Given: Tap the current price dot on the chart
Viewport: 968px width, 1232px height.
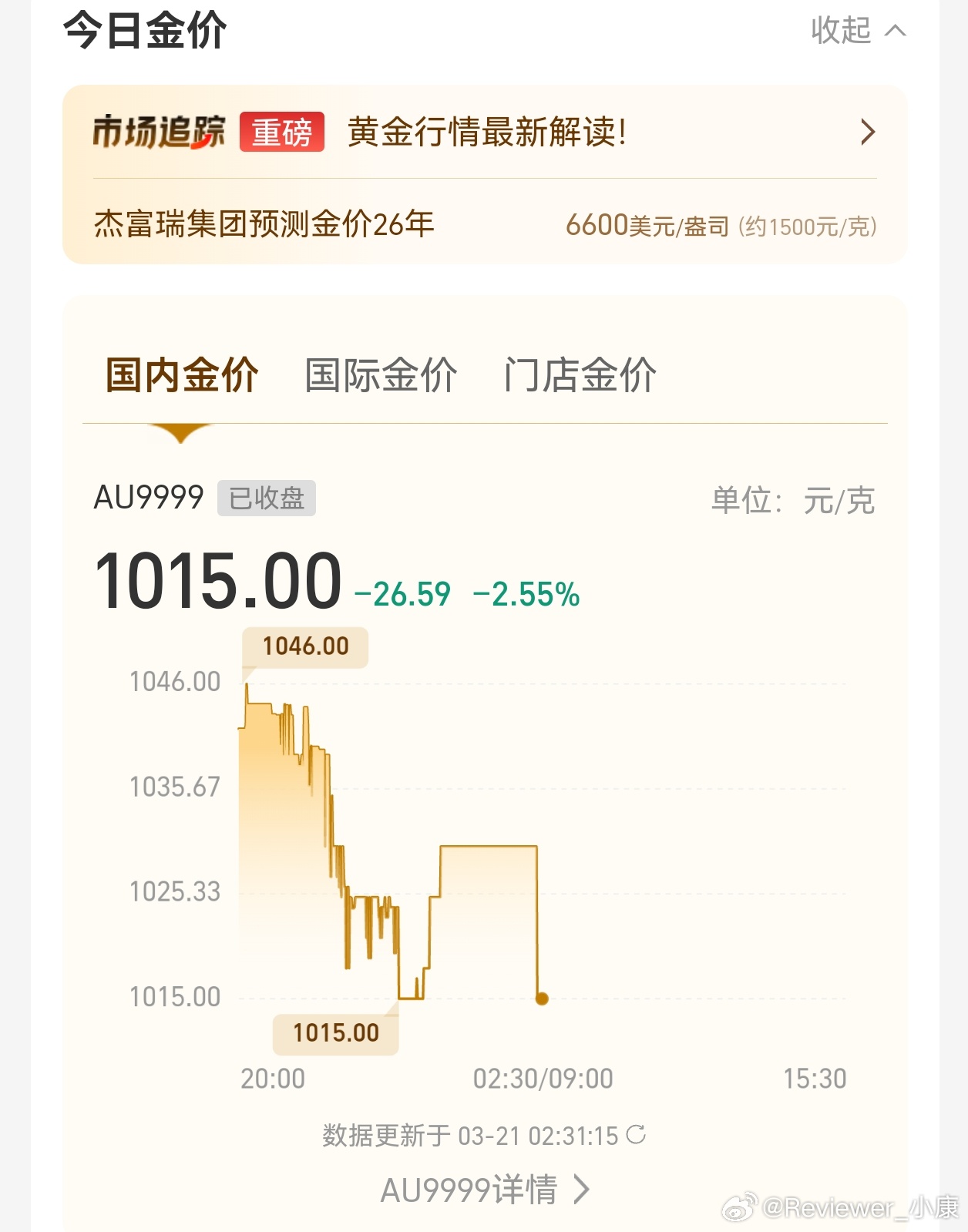Looking at the screenshot, I should click(540, 998).
